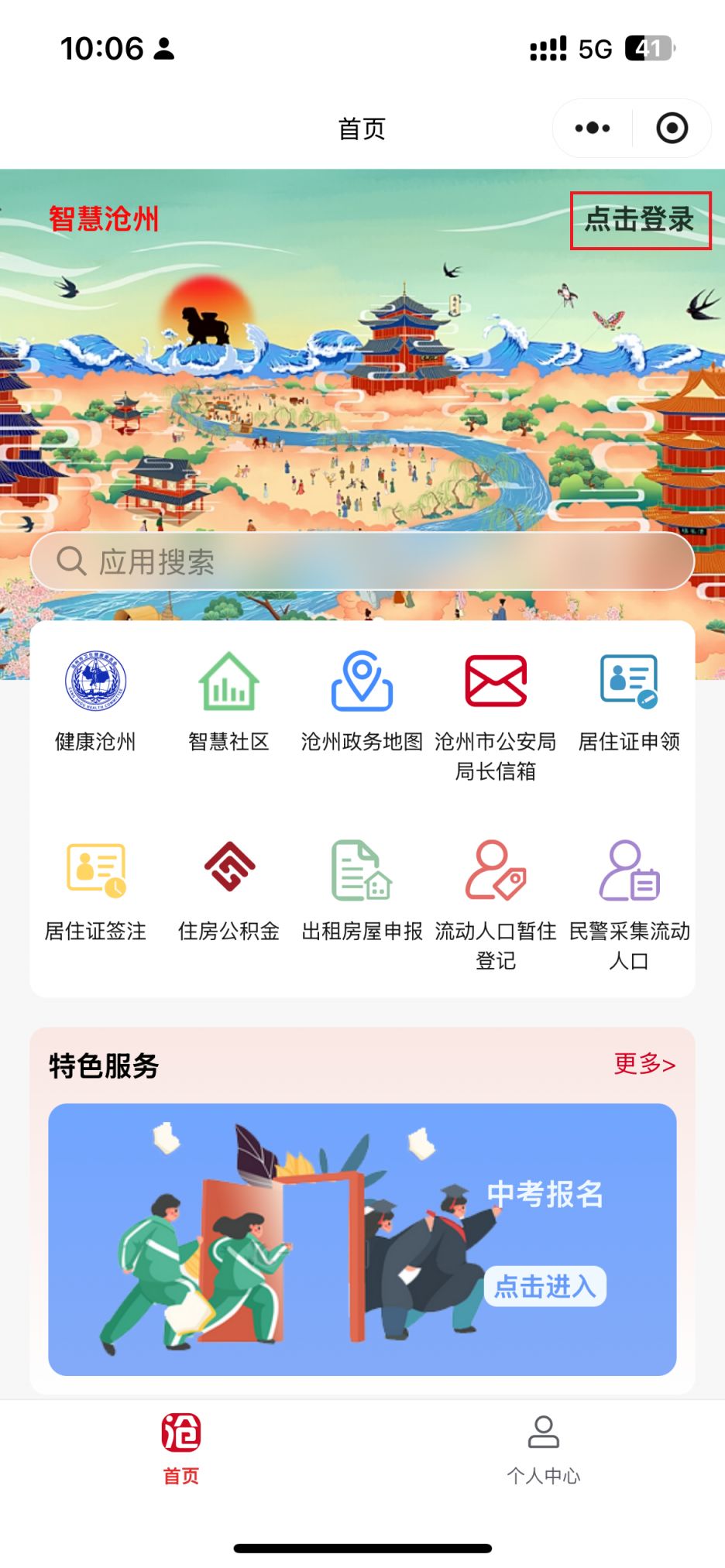Tap 点击进入 on 中考报名 banner
The width and height of the screenshot is (725, 1568).
point(545,1286)
